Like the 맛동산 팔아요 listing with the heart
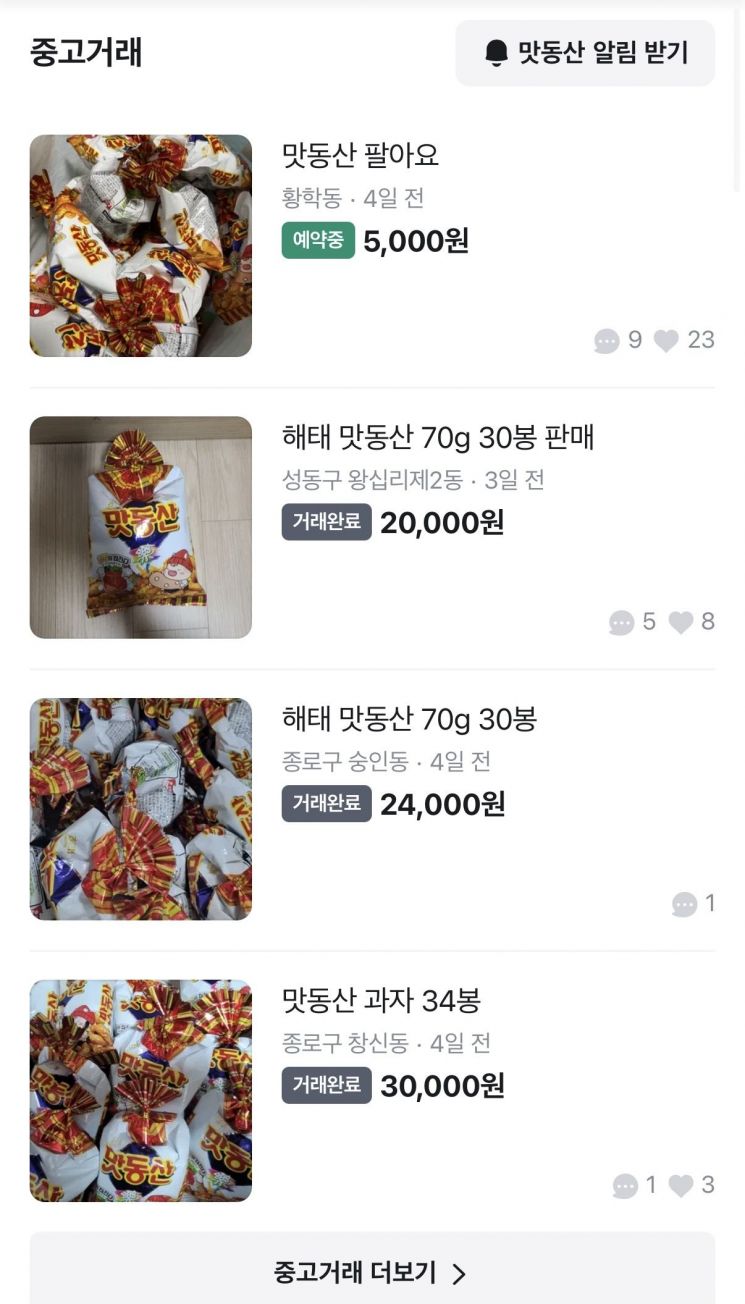The width and height of the screenshot is (745, 1304). (x=665, y=342)
